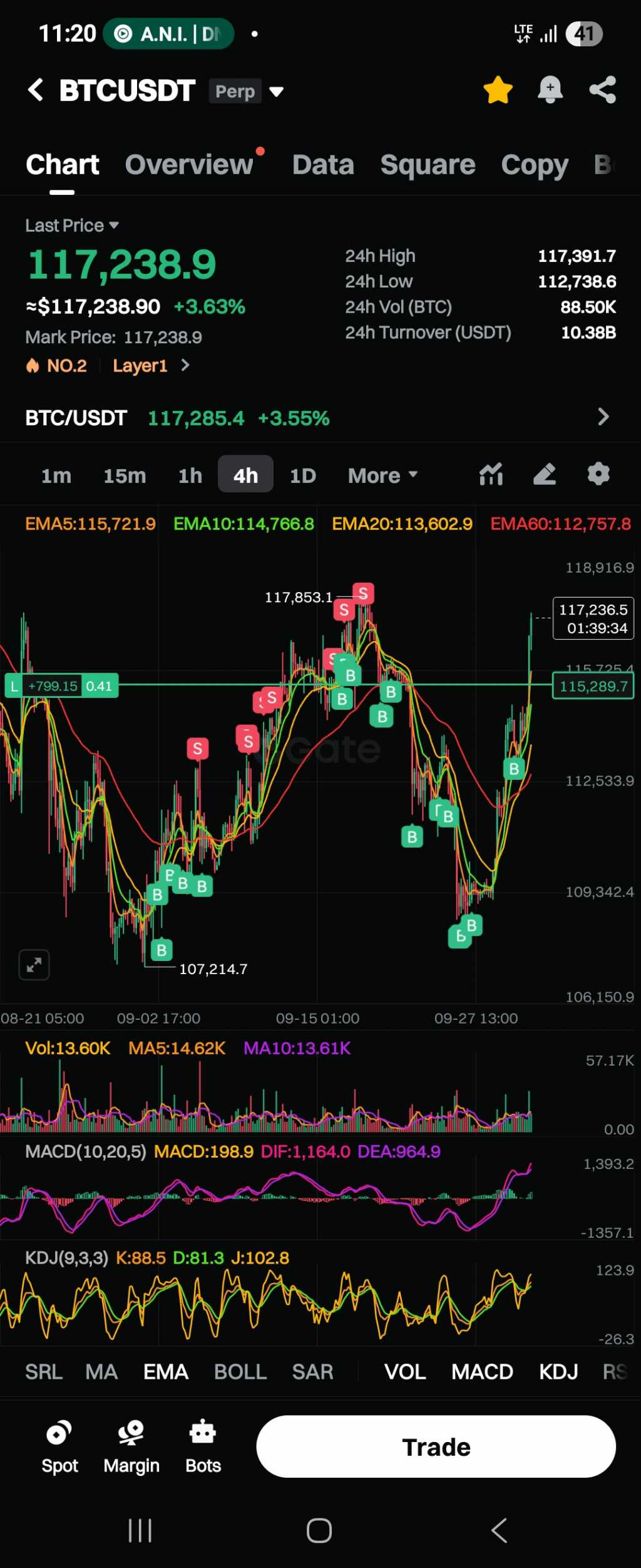Open the chart indicators icon
The height and width of the screenshot is (1568, 641).
(x=491, y=474)
